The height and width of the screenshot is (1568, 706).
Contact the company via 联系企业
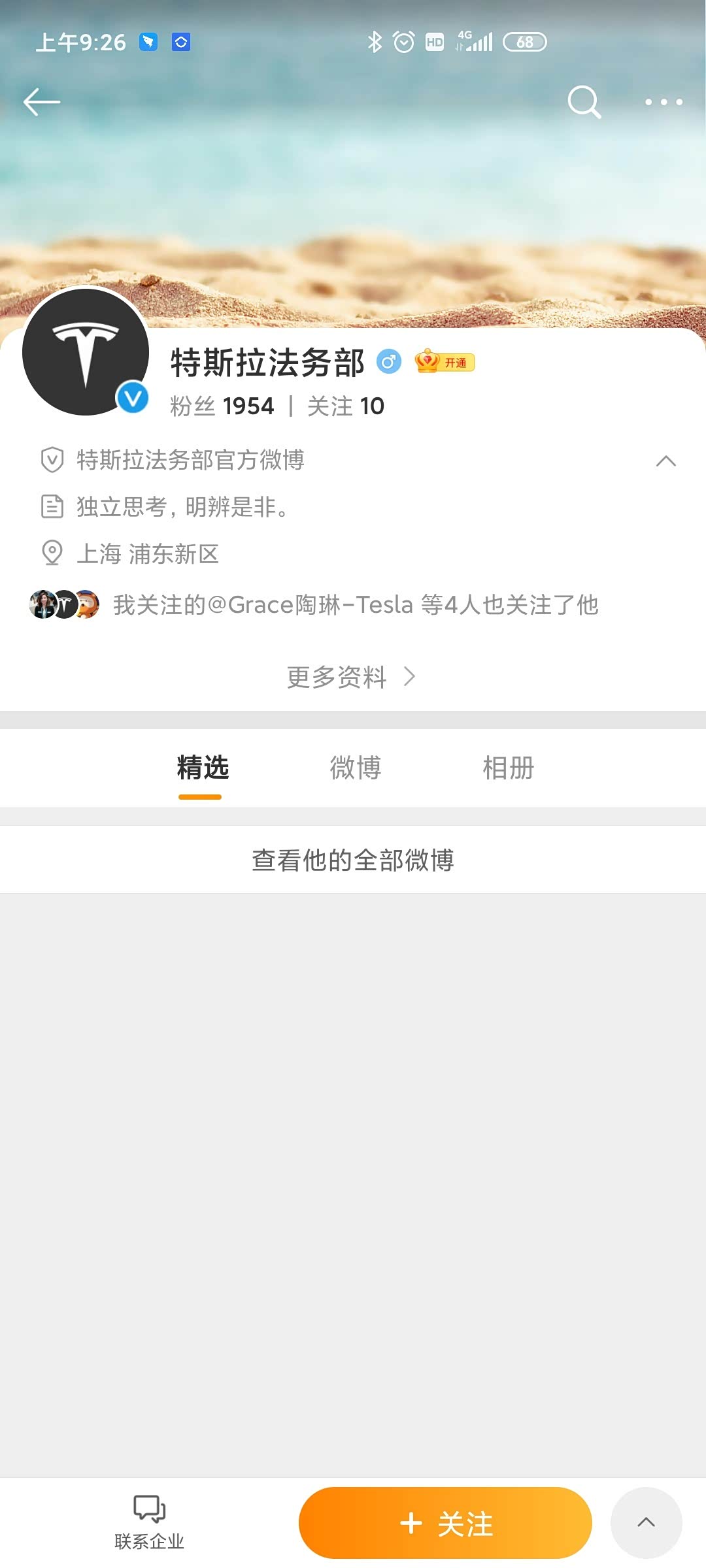pyautogui.click(x=149, y=1522)
